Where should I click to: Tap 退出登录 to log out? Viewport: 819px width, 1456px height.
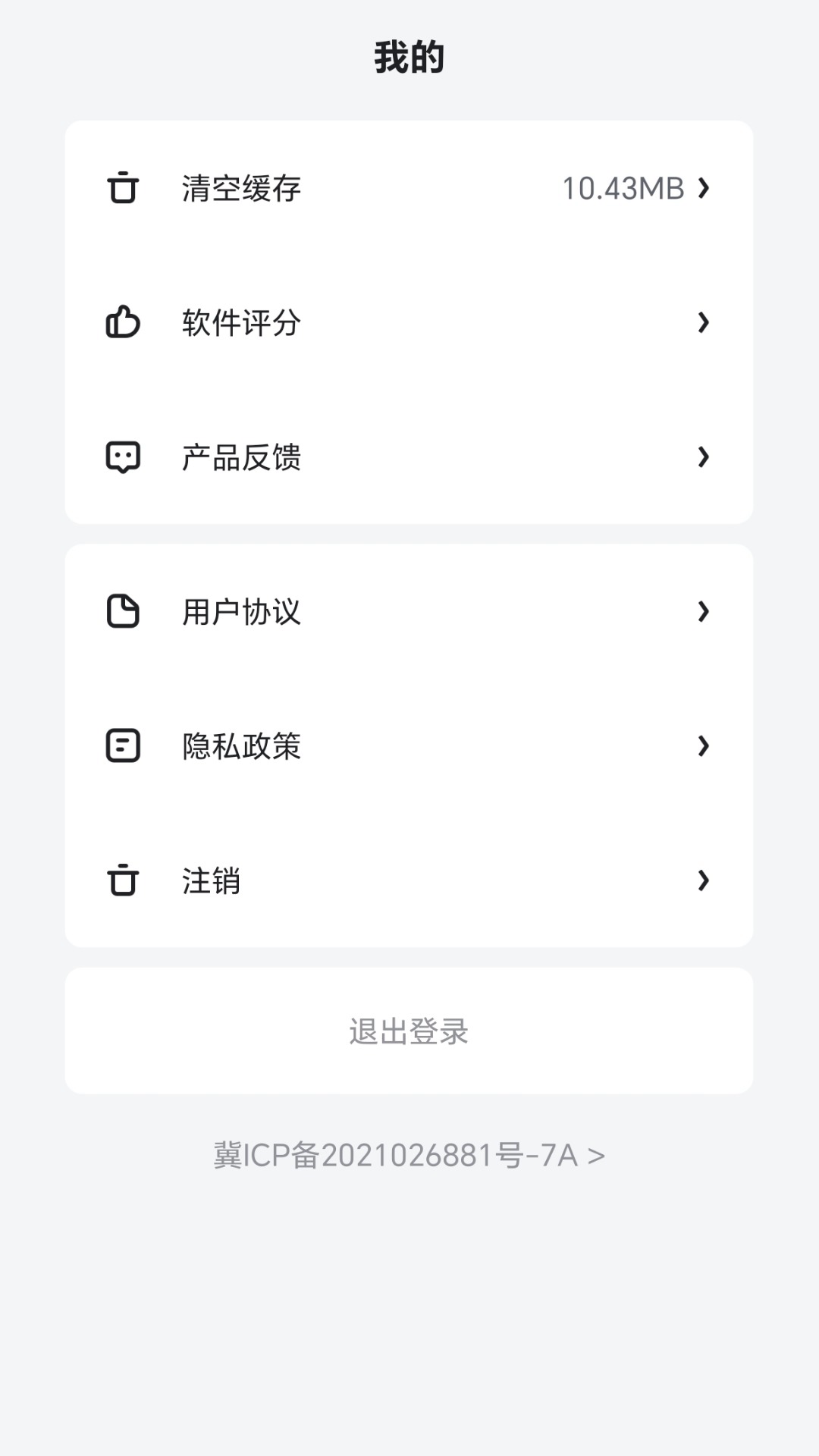[x=409, y=1031]
